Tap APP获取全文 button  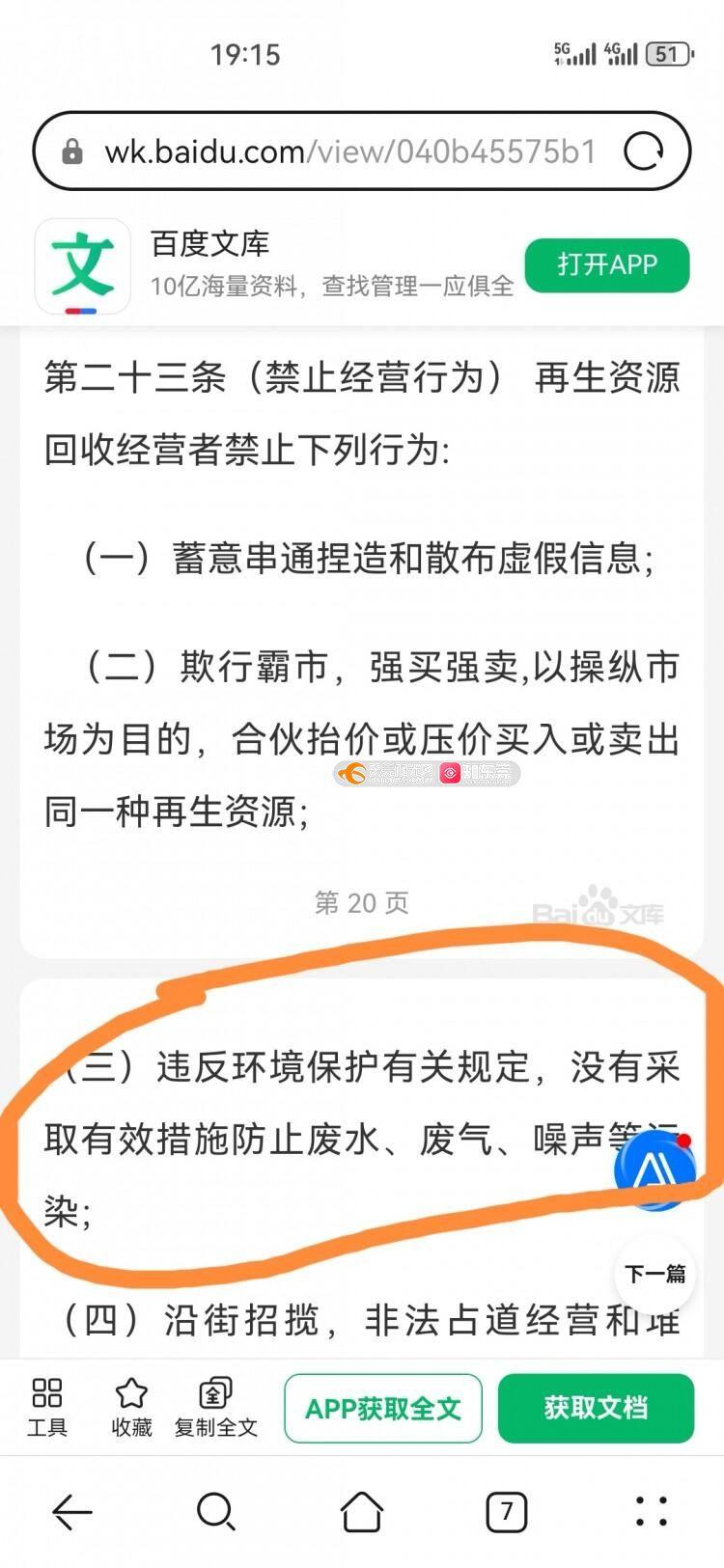pyautogui.click(x=383, y=1409)
